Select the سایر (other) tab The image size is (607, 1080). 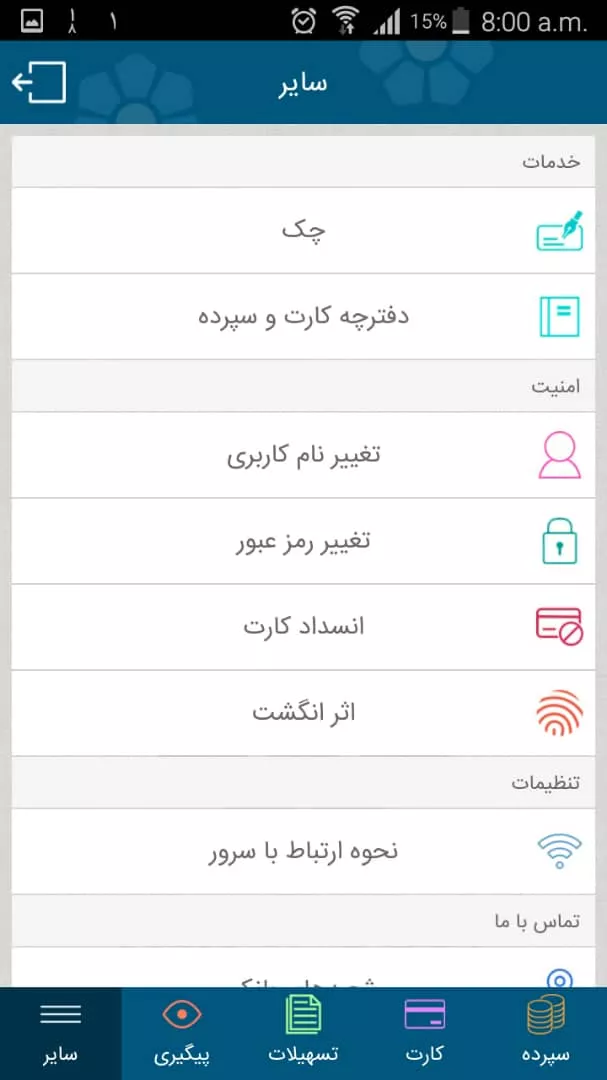click(x=60, y=1030)
